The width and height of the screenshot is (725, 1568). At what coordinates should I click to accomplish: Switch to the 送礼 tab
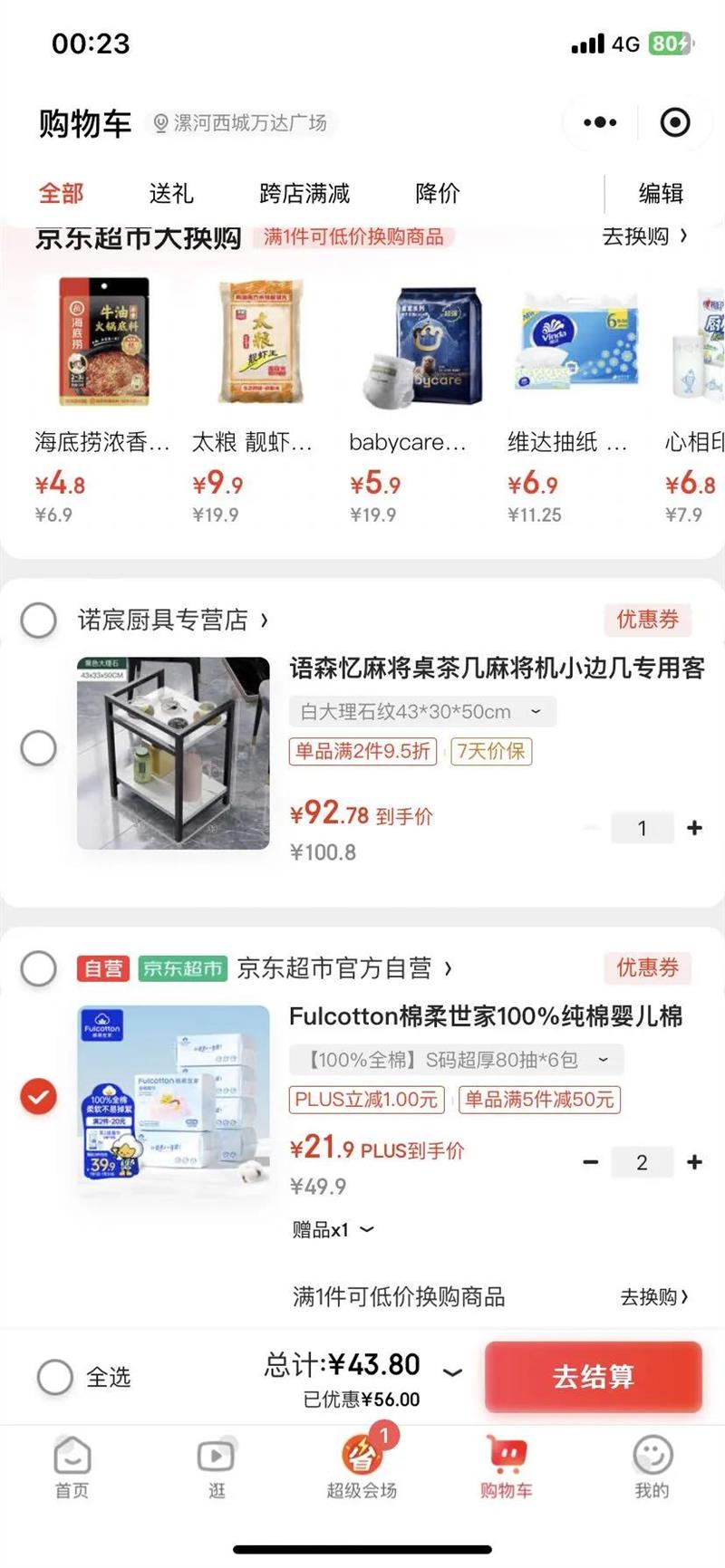(171, 193)
